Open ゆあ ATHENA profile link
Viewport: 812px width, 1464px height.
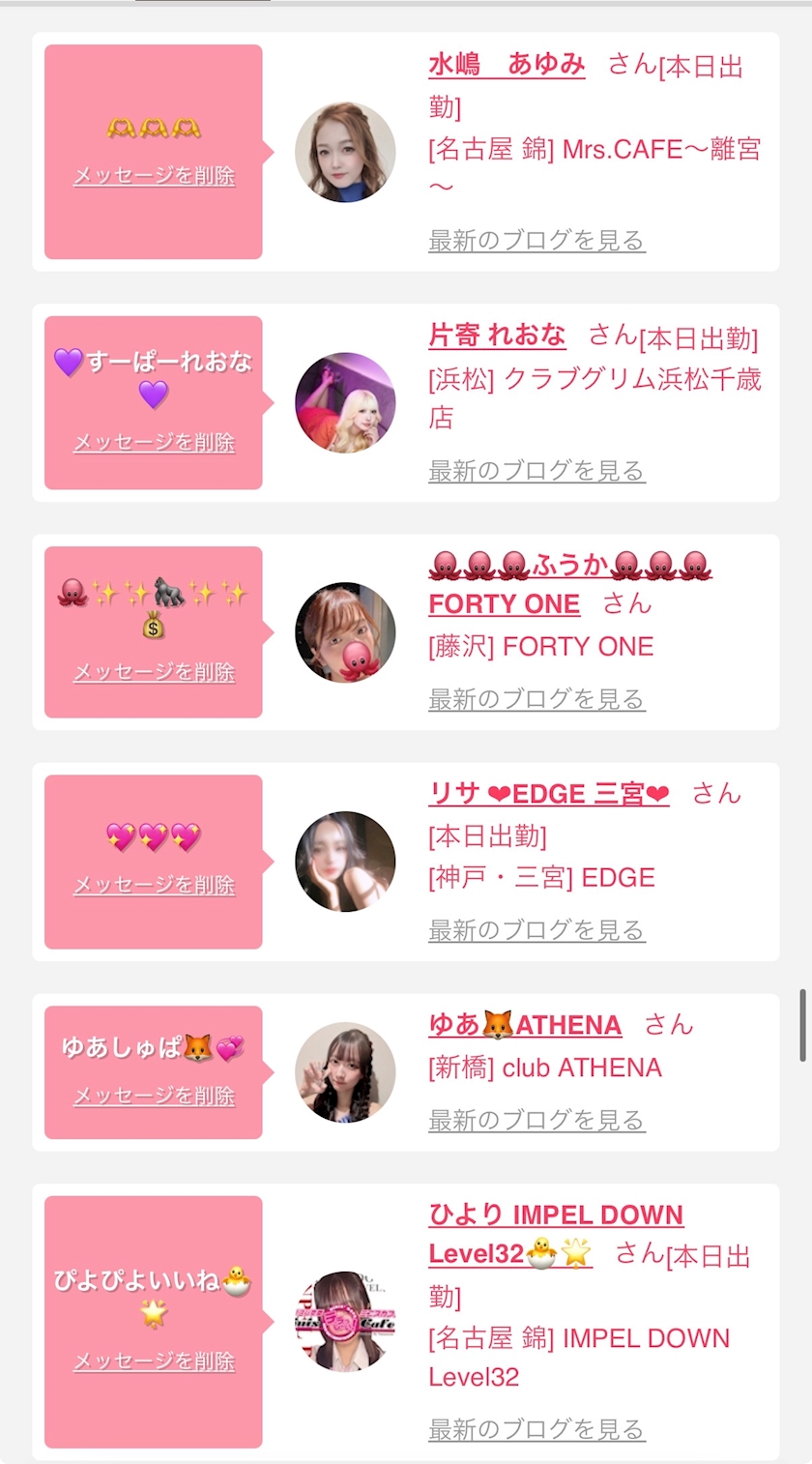[525, 1025]
